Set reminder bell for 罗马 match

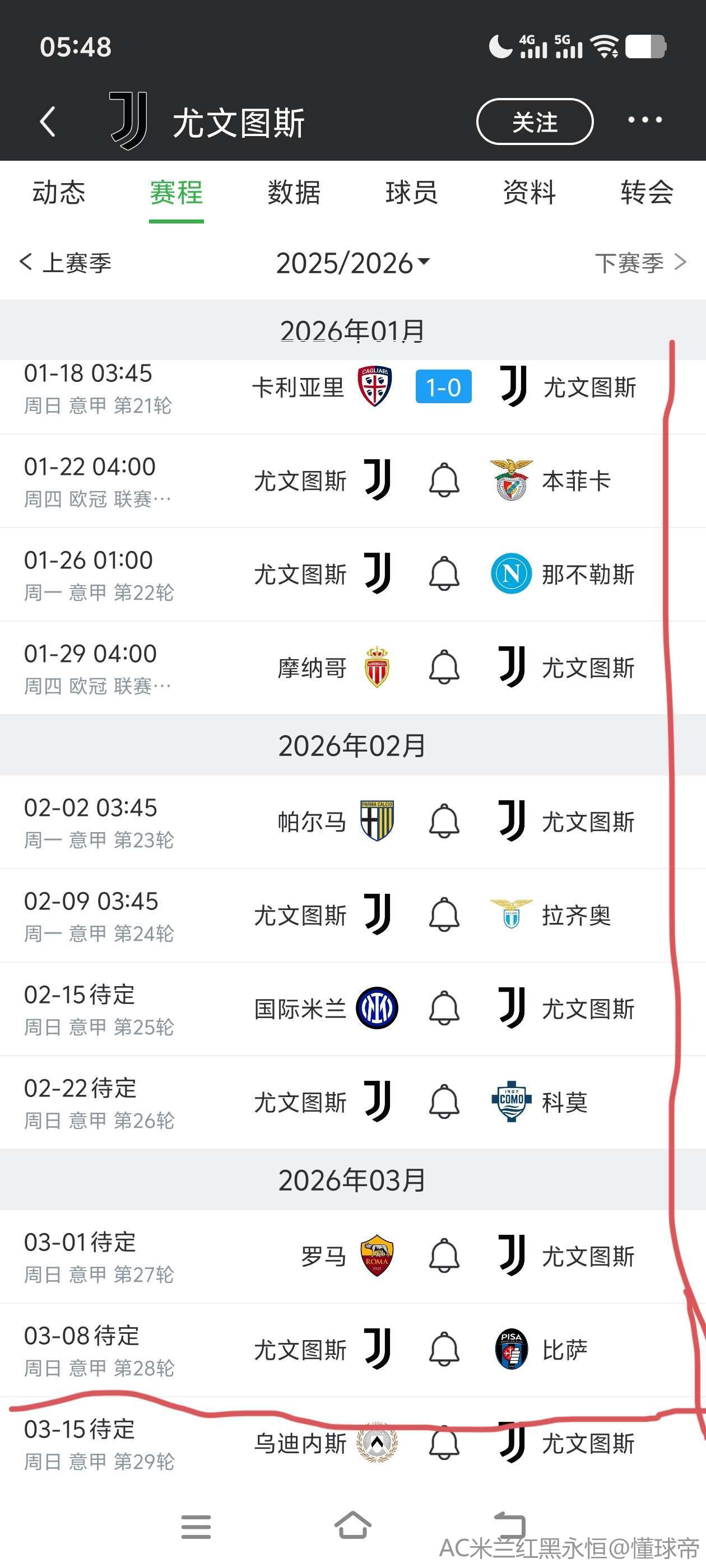(444, 1256)
